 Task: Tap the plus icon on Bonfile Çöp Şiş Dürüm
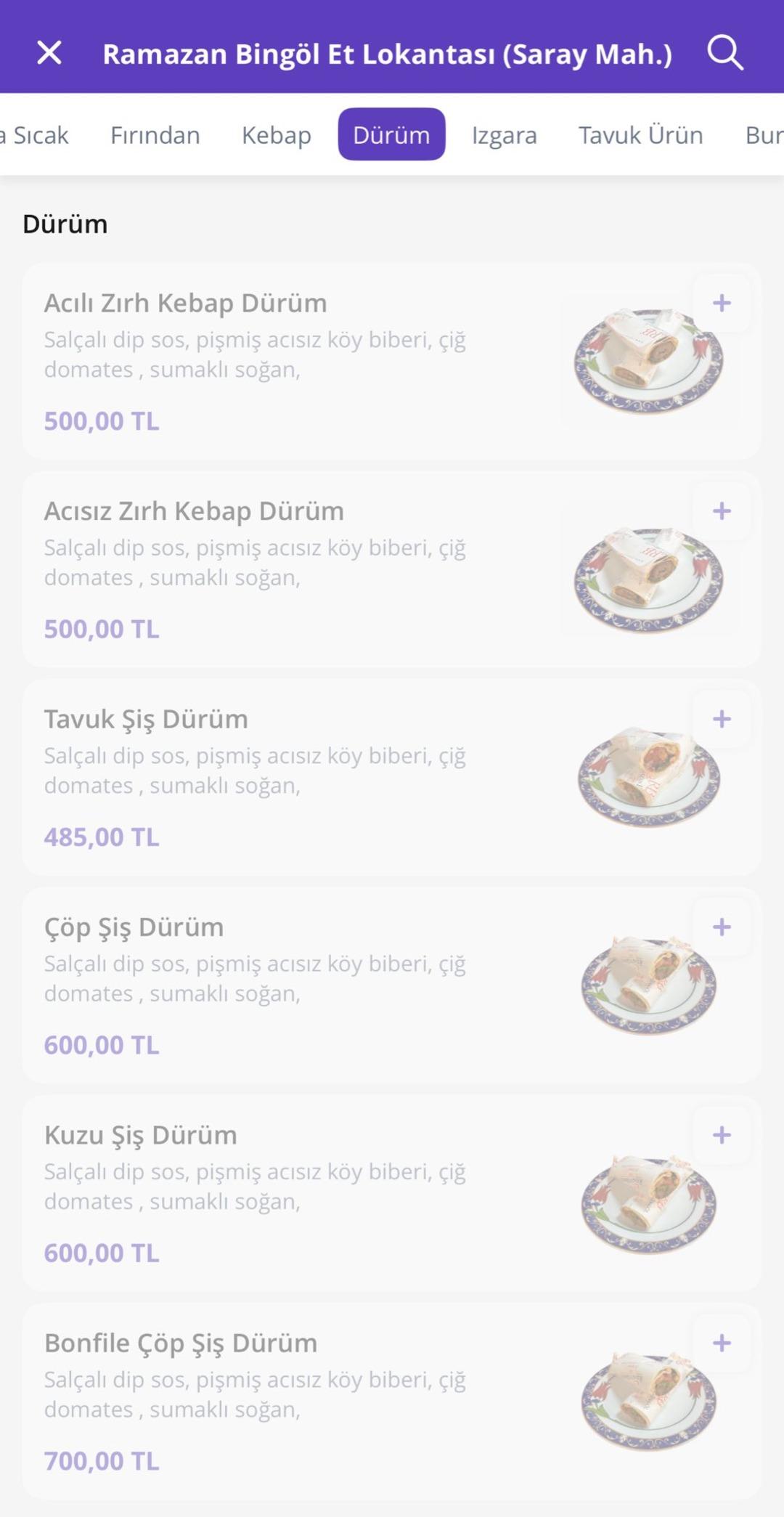click(722, 1343)
